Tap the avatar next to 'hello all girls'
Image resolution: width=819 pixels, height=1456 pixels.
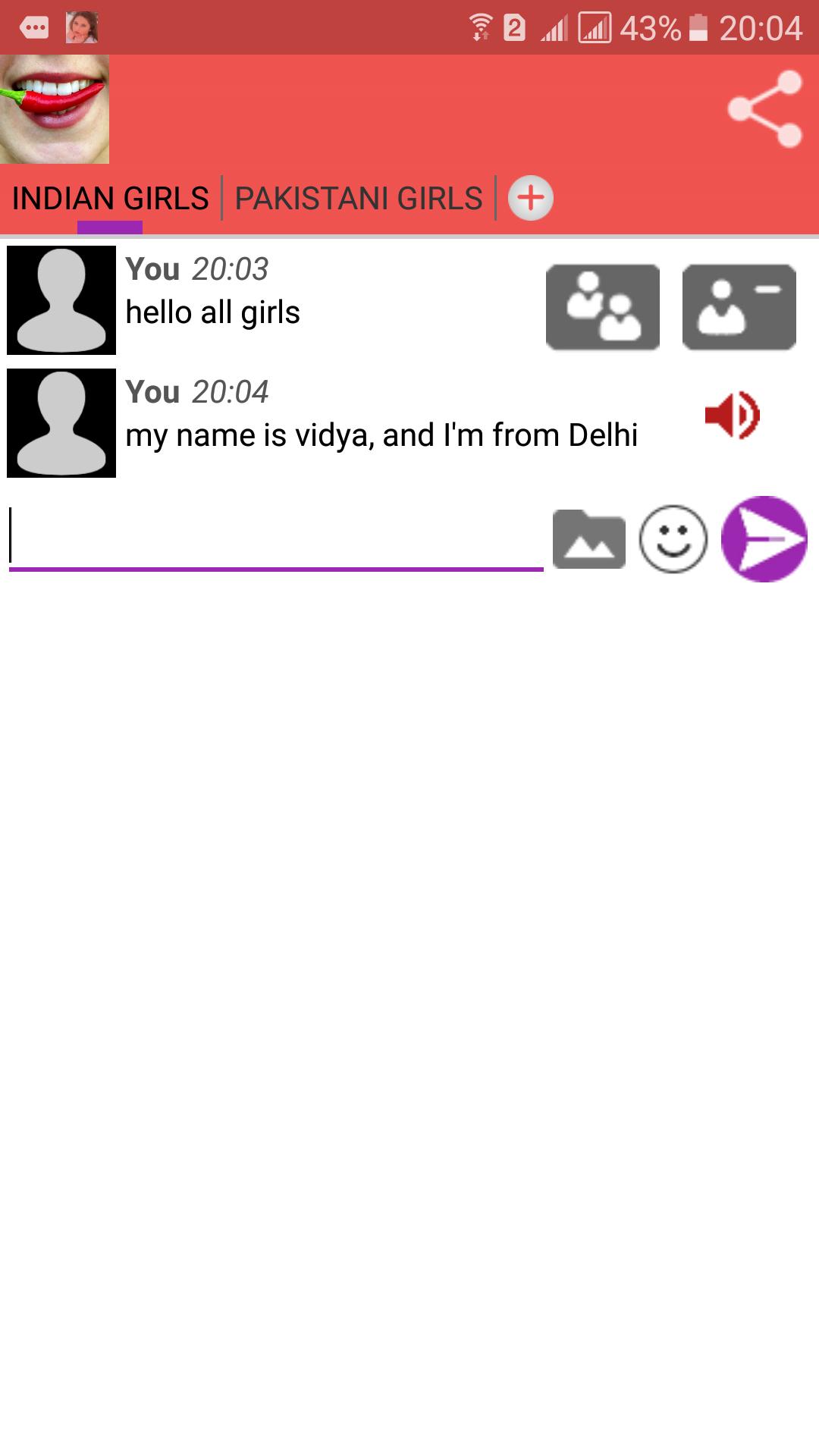61,300
